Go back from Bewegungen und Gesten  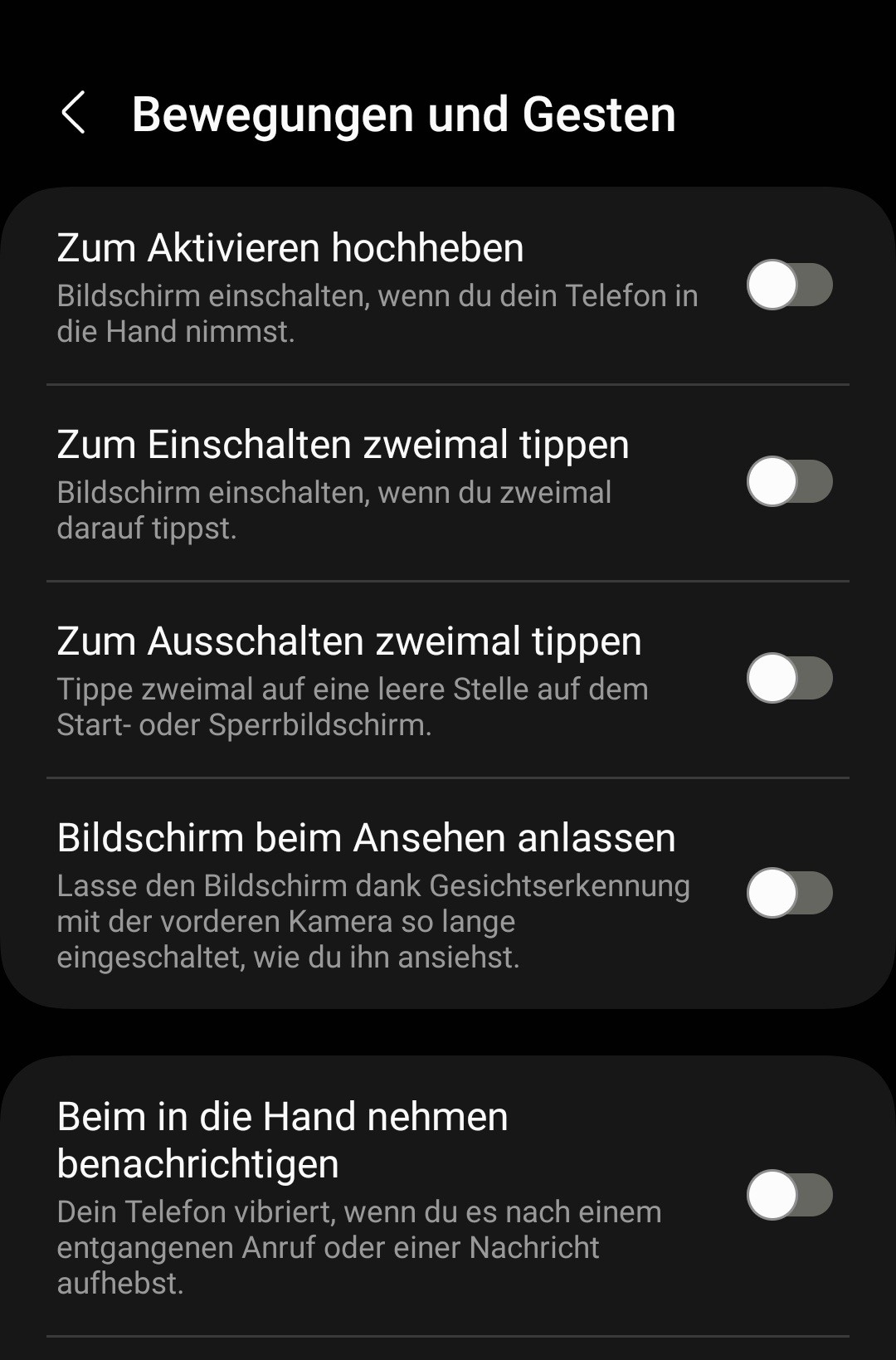(74, 113)
